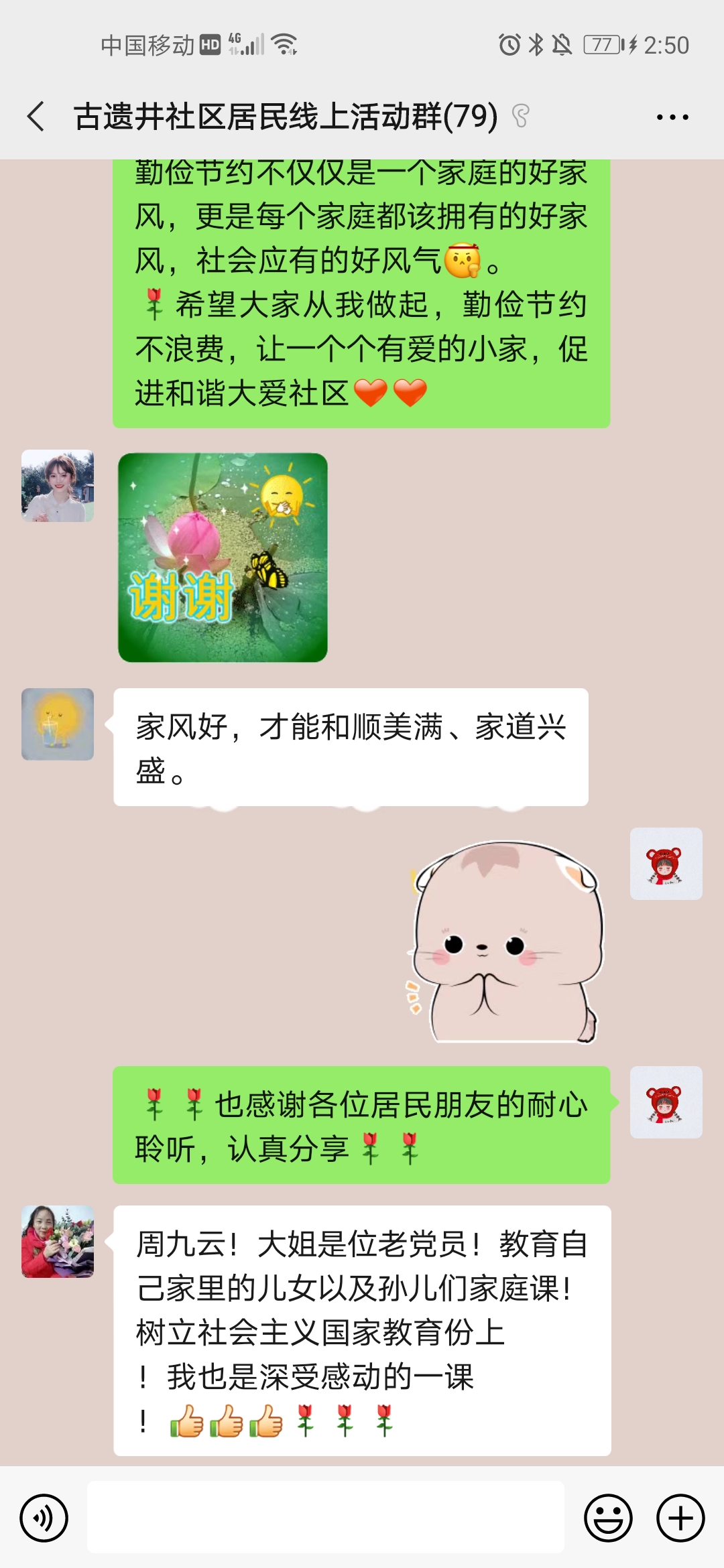Open the group chat overflow menu
Image resolution: width=724 pixels, height=1568 pixels.
(672, 117)
